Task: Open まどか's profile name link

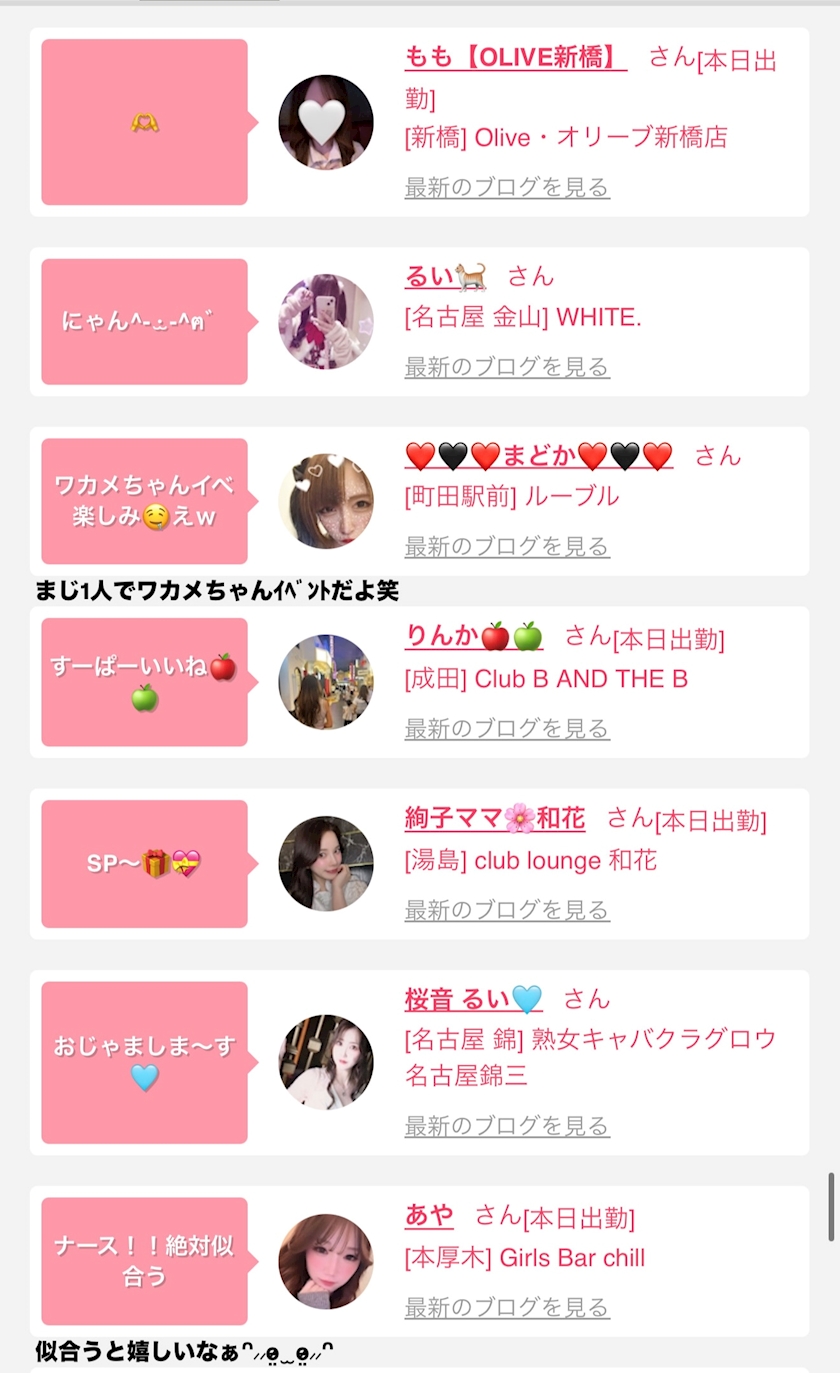Action: coord(539,456)
